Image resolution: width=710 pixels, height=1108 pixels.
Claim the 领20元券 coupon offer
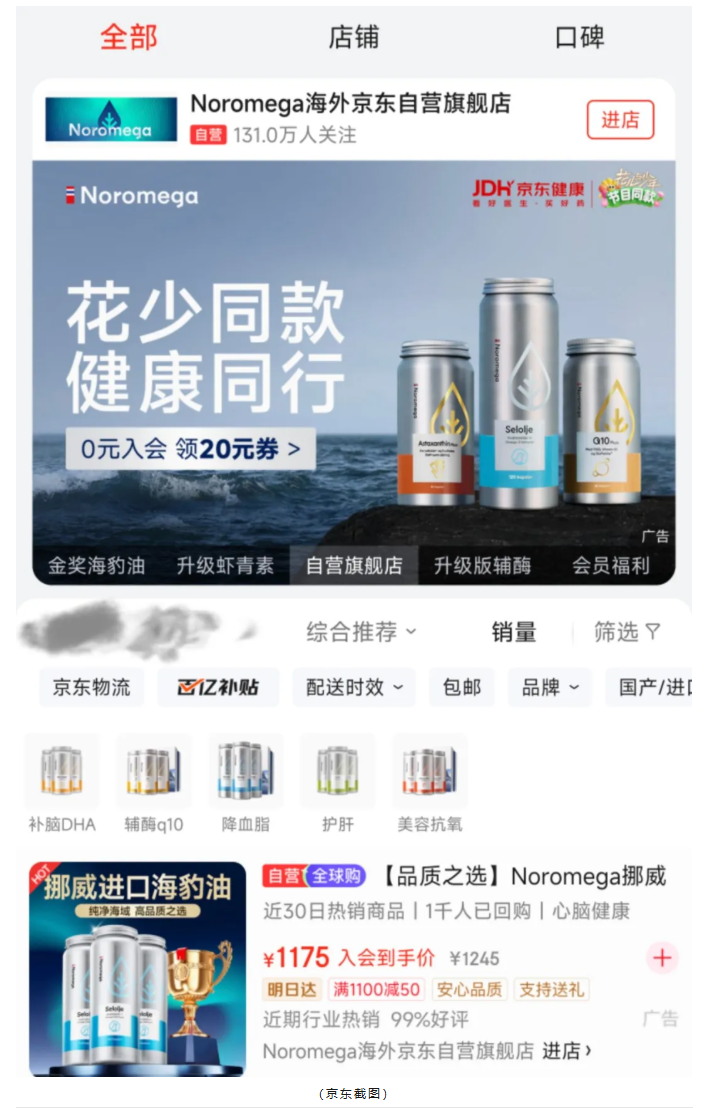(190, 449)
